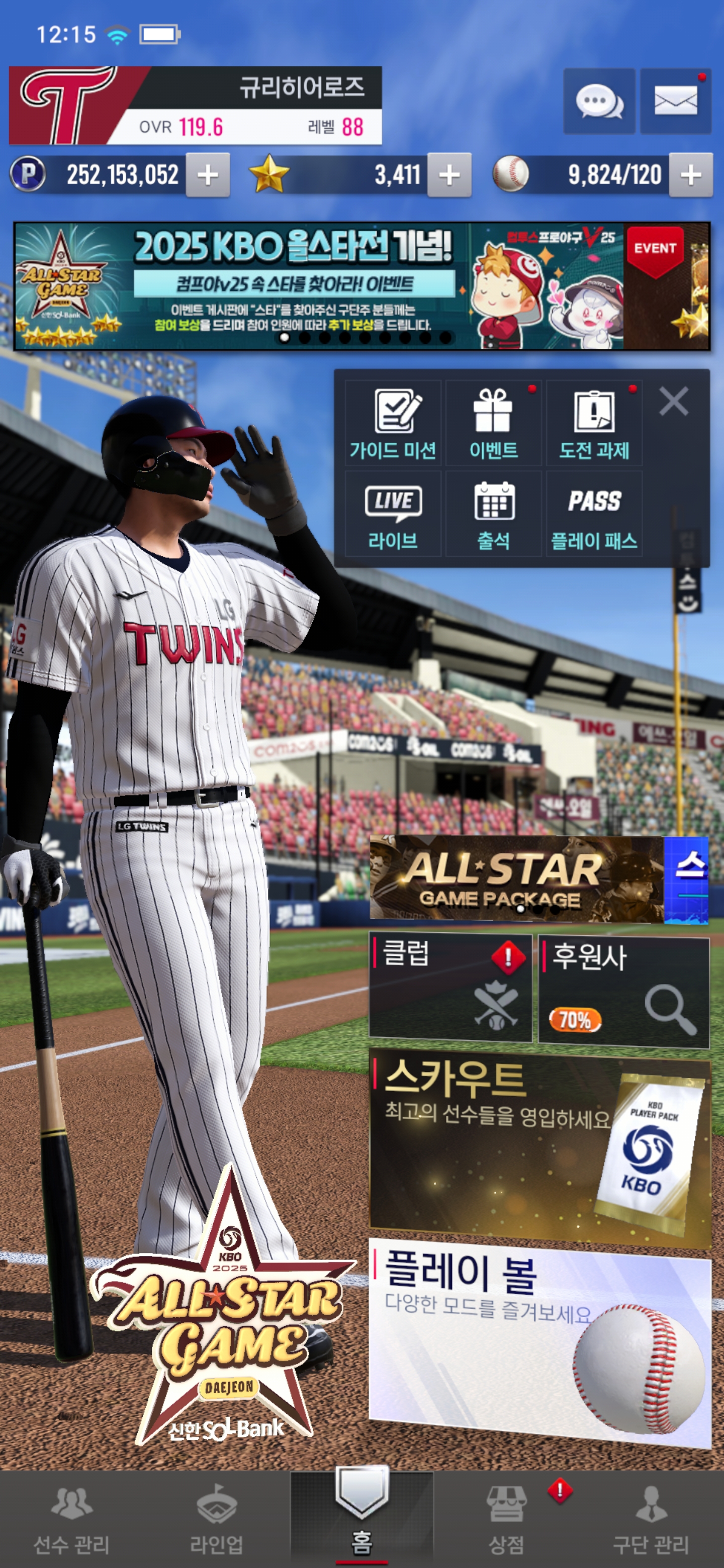Open 플레이 패스 PASS

[x=594, y=514]
